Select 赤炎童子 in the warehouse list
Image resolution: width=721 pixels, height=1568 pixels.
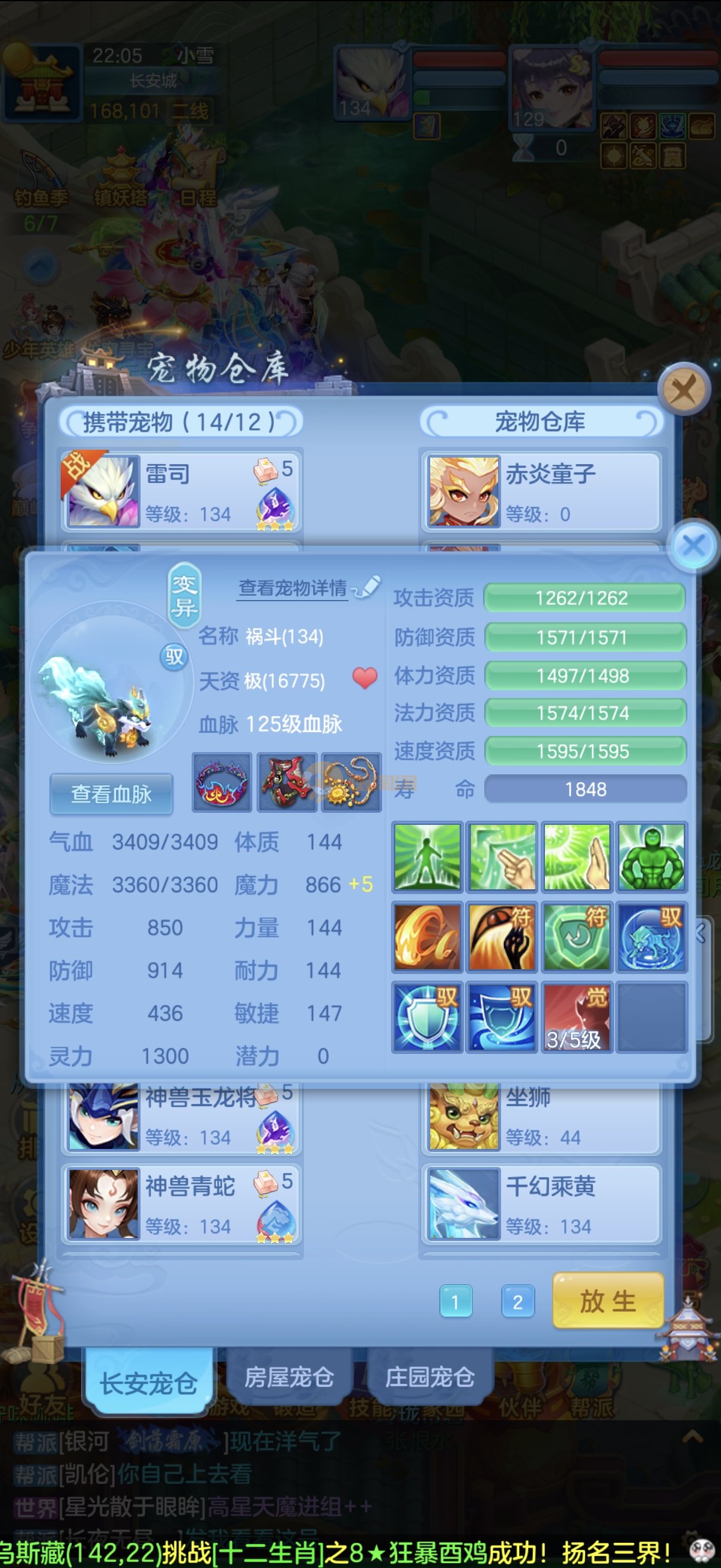tap(541, 492)
